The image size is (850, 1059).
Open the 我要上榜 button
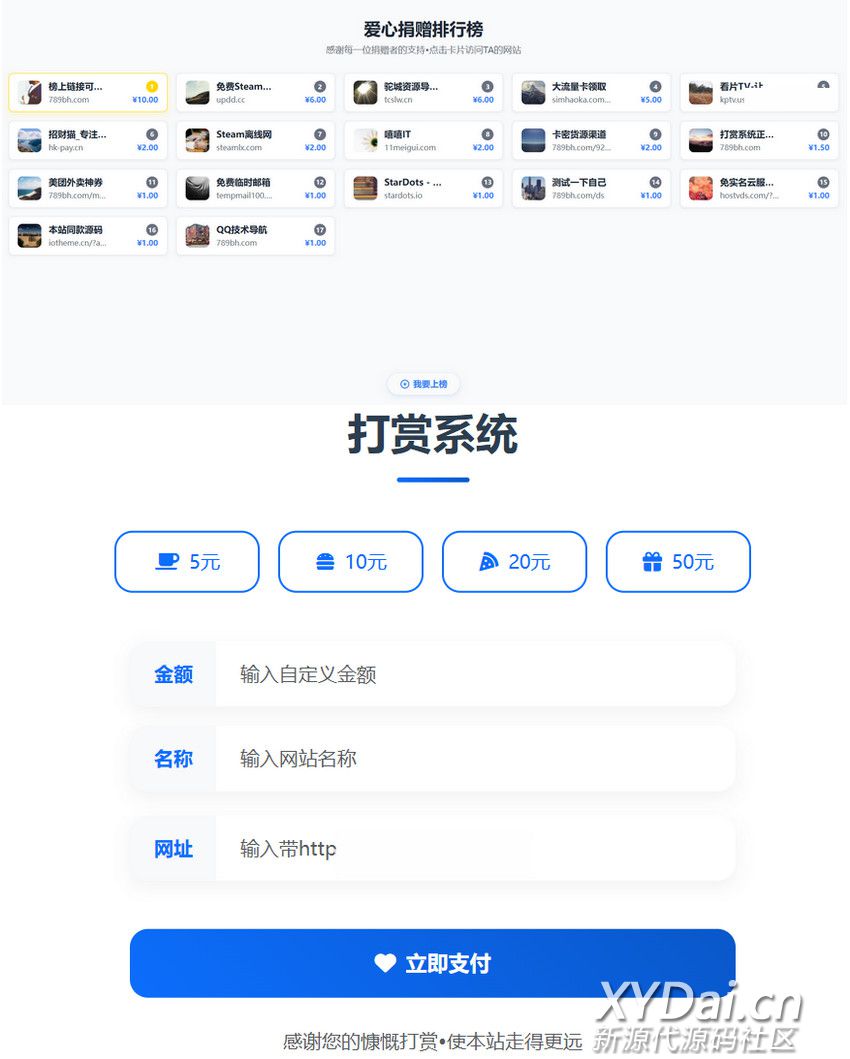coord(423,384)
